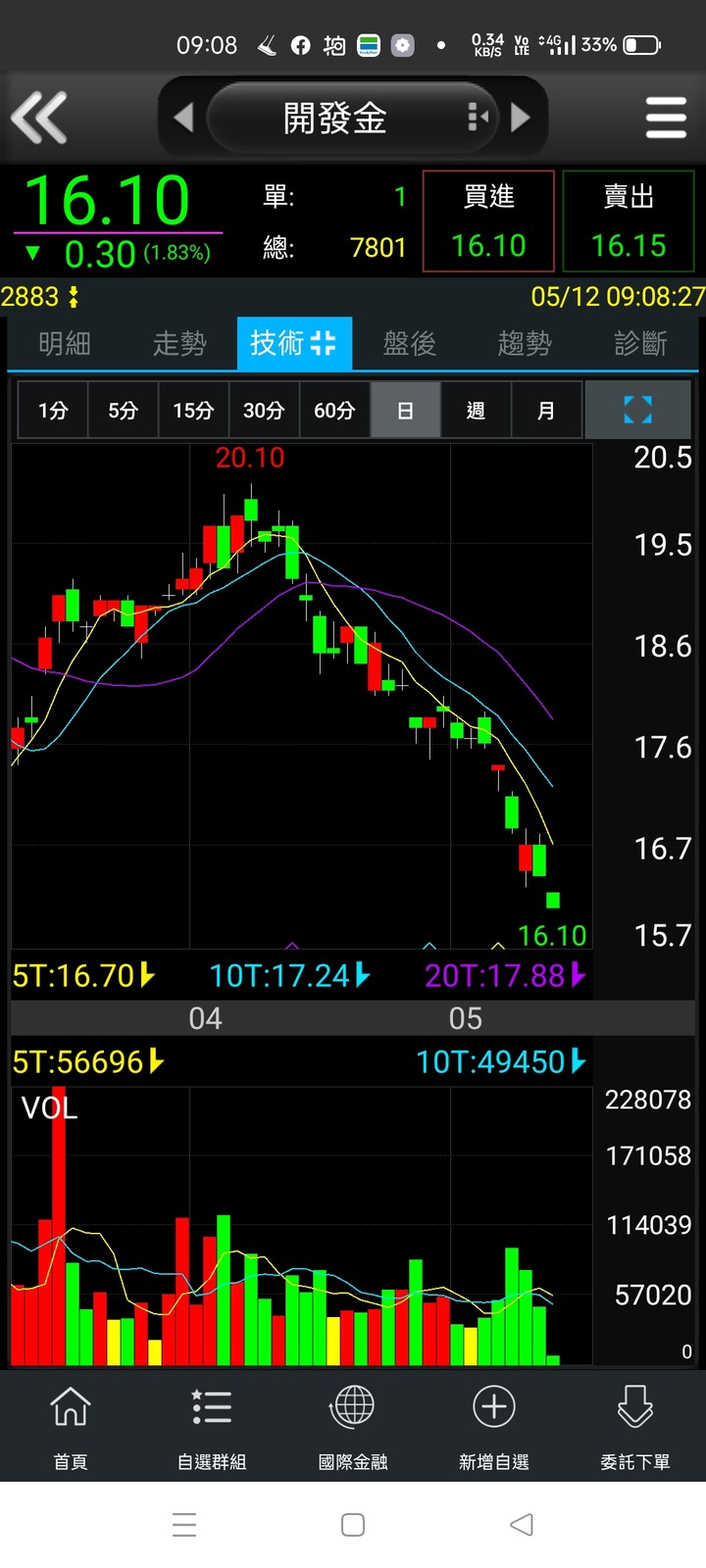Go to 首頁 in the bottom bar
This screenshot has height=1568, width=706.
pos(71,1427)
